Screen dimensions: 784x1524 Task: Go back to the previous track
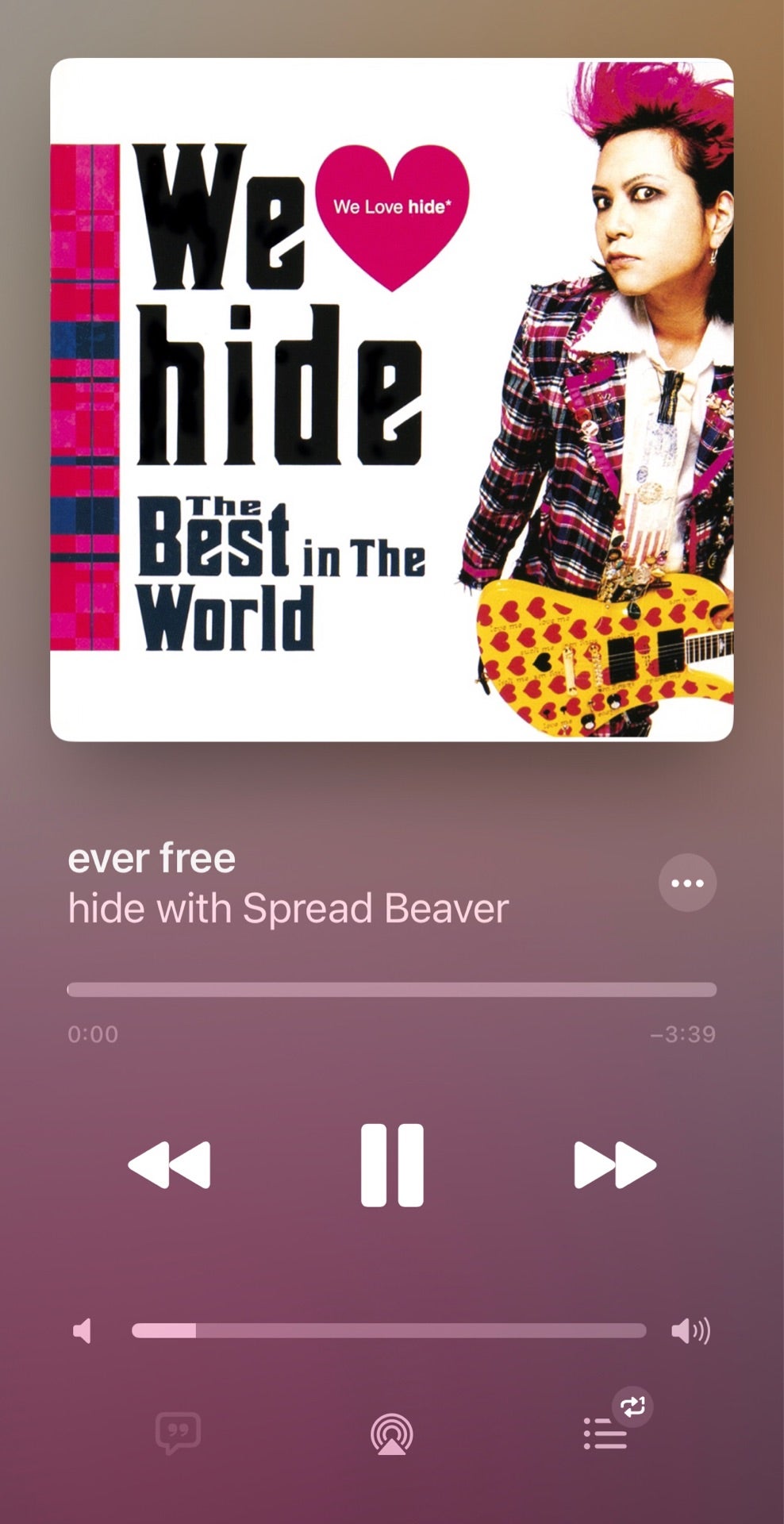pos(170,1164)
